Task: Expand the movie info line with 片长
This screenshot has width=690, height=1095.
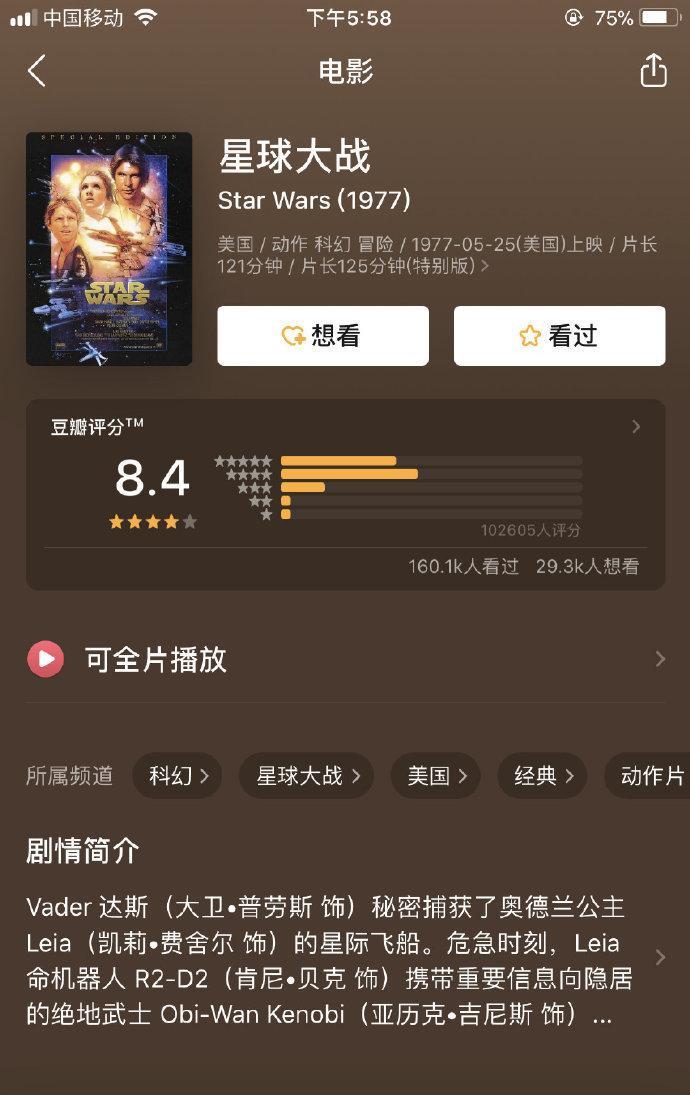Action: click(x=485, y=267)
